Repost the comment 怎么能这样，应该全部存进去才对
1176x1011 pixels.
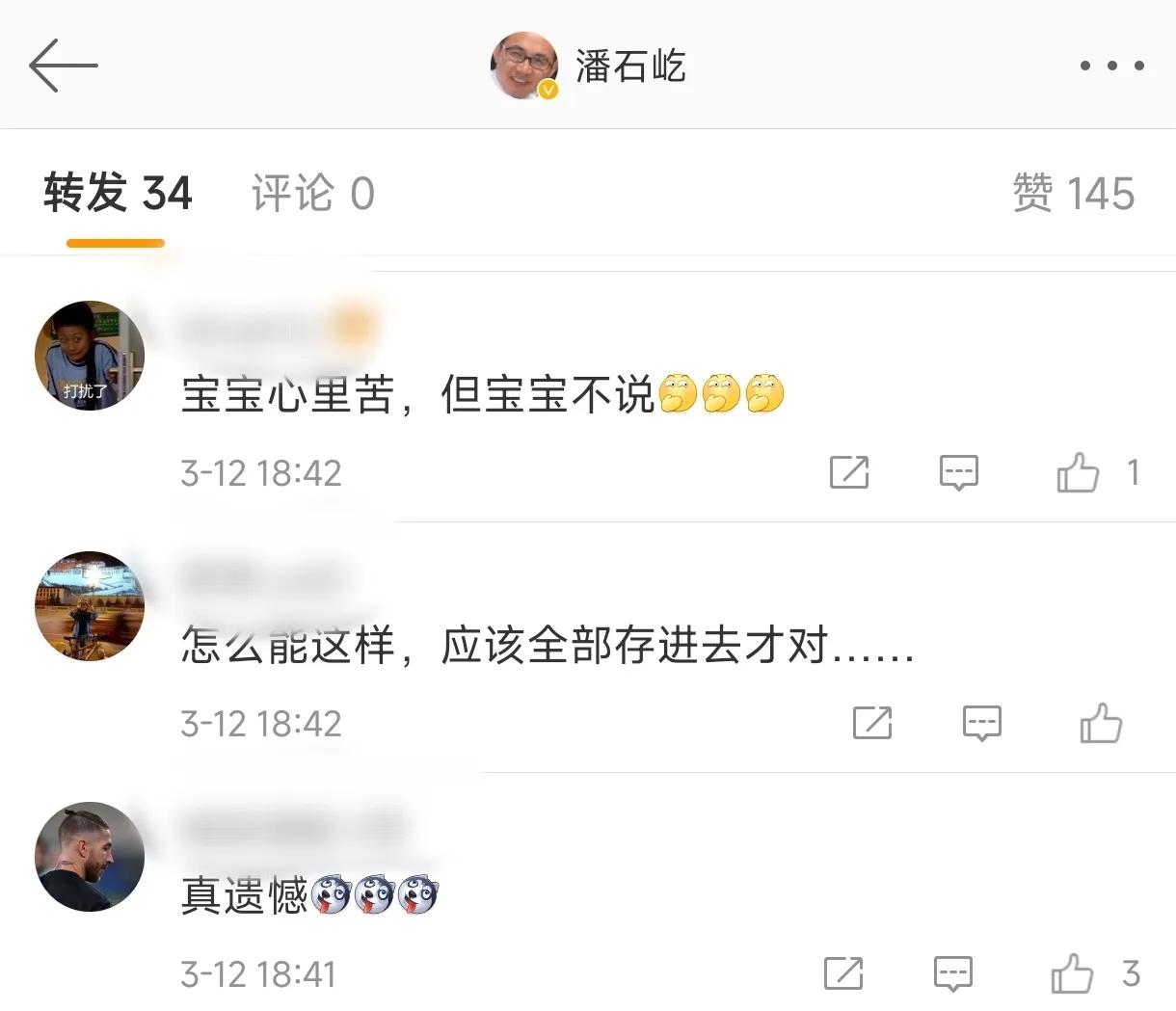pos(872,723)
